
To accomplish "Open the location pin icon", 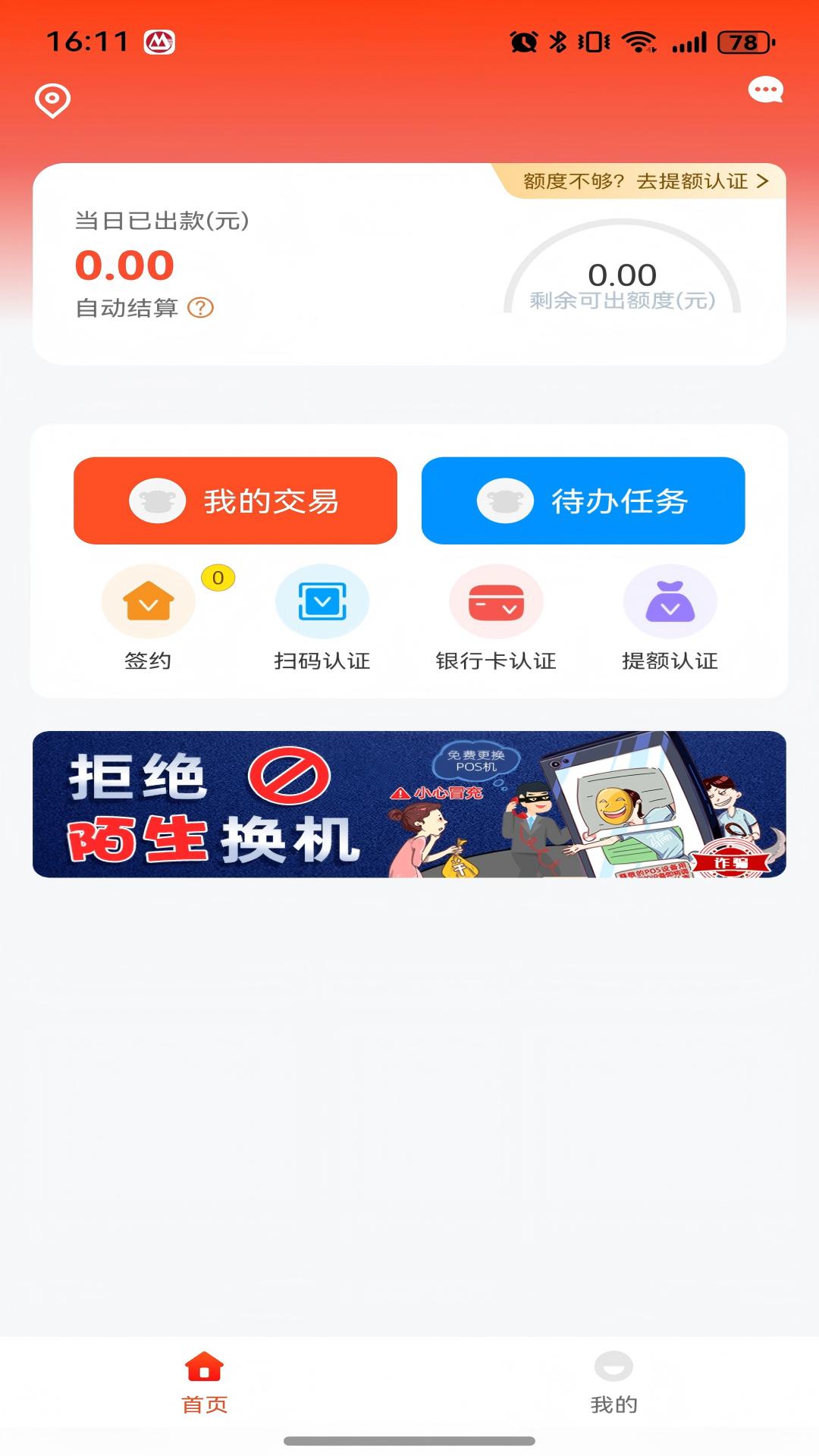I will tap(52, 100).
